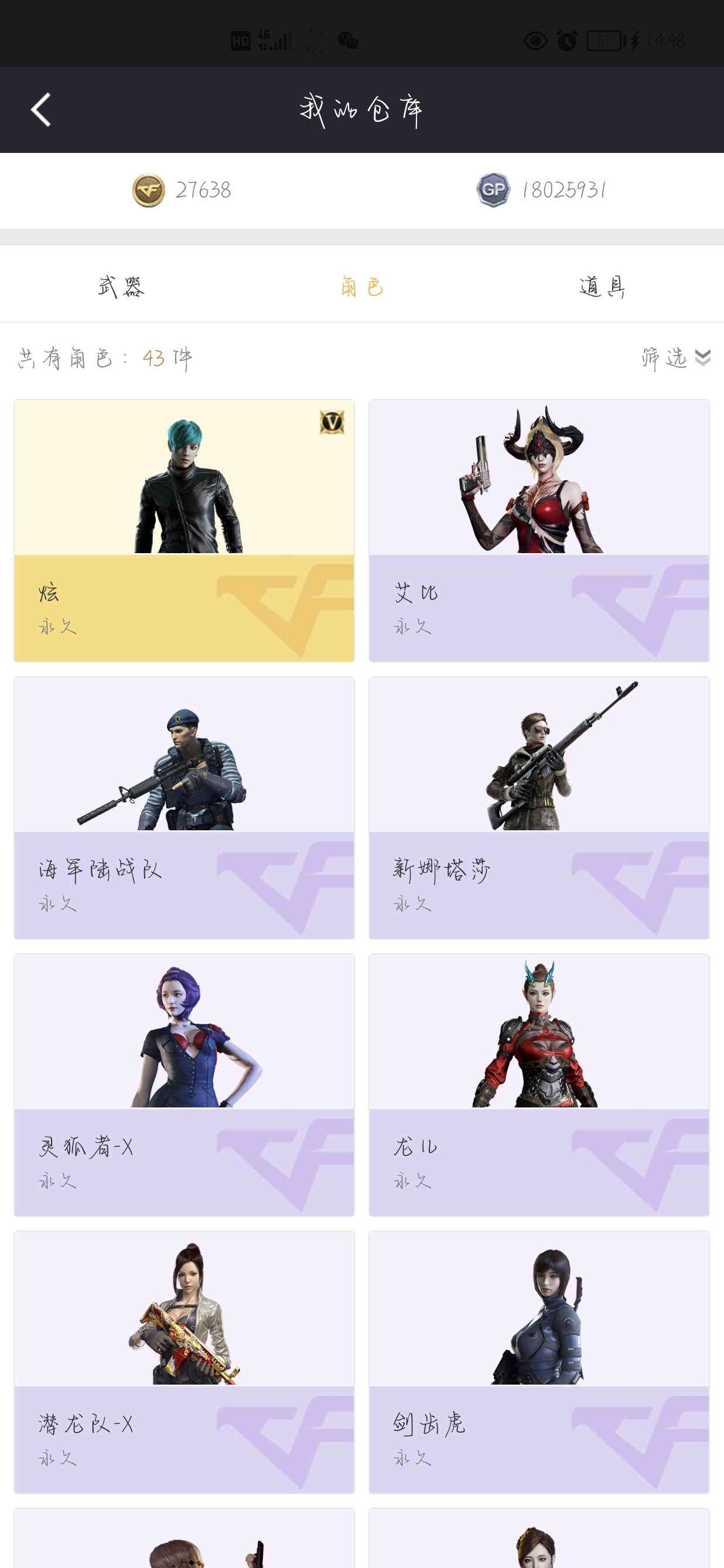Image resolution: width=724 pixels, height=1568 pixels.
Task: View the 海军陆战队 character
Action: (x=185, y=807)
